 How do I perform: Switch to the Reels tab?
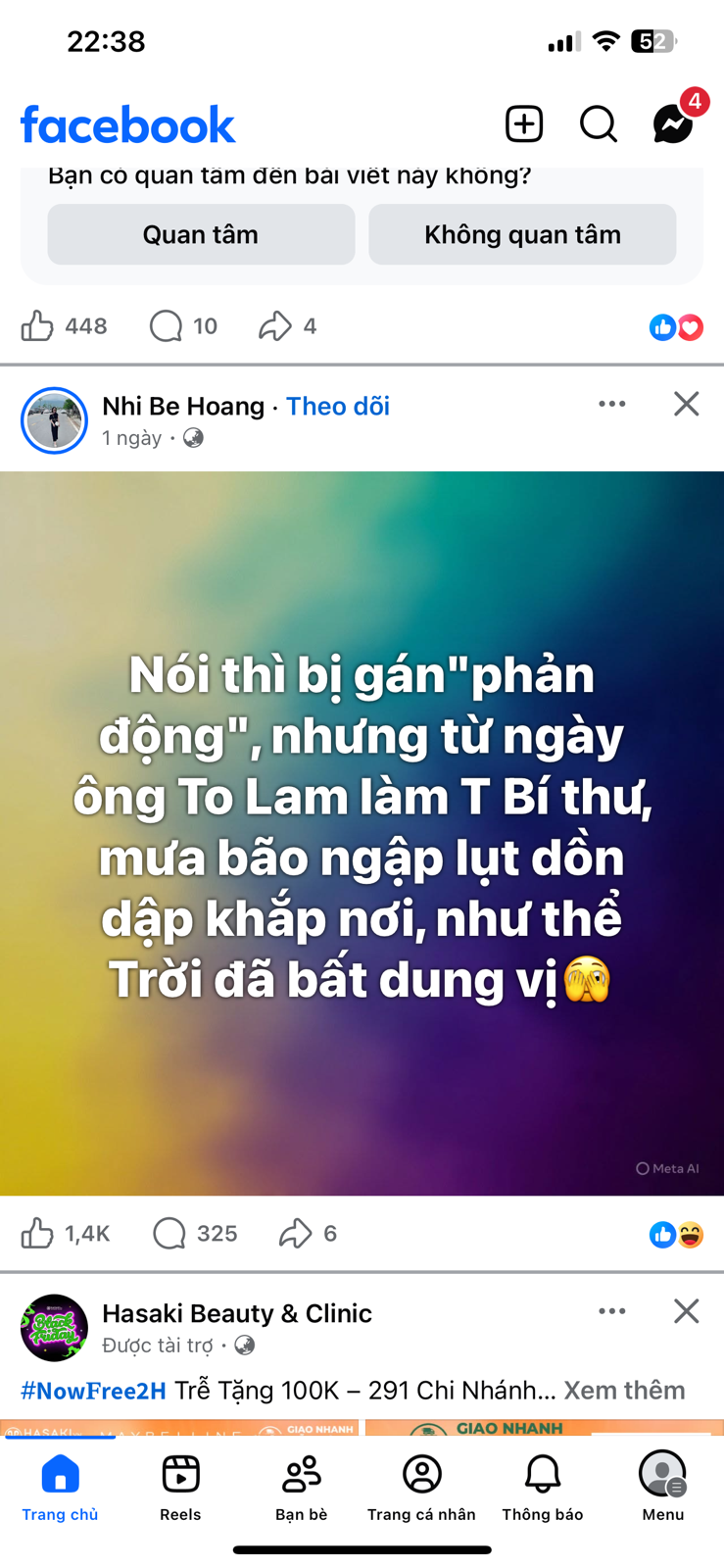(x=180, y=1486)
